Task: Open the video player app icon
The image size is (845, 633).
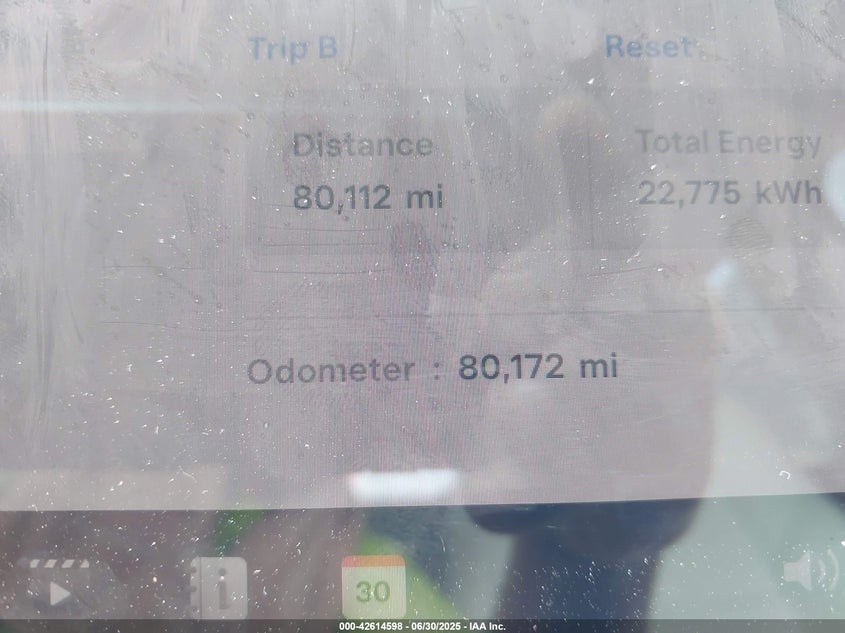Action: pos(59,586)
